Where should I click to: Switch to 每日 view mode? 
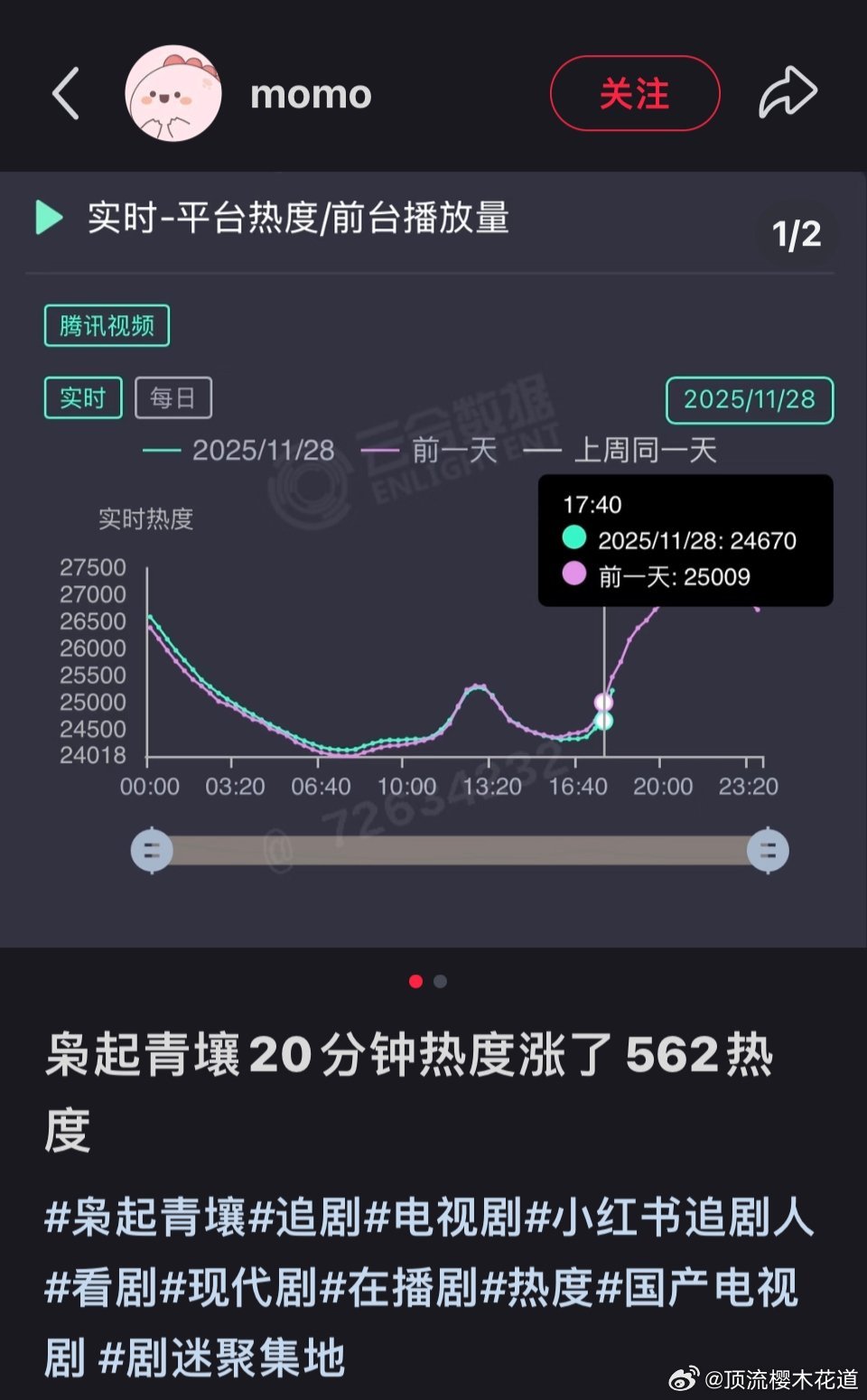pyautogui.click(x=172, y=397)
